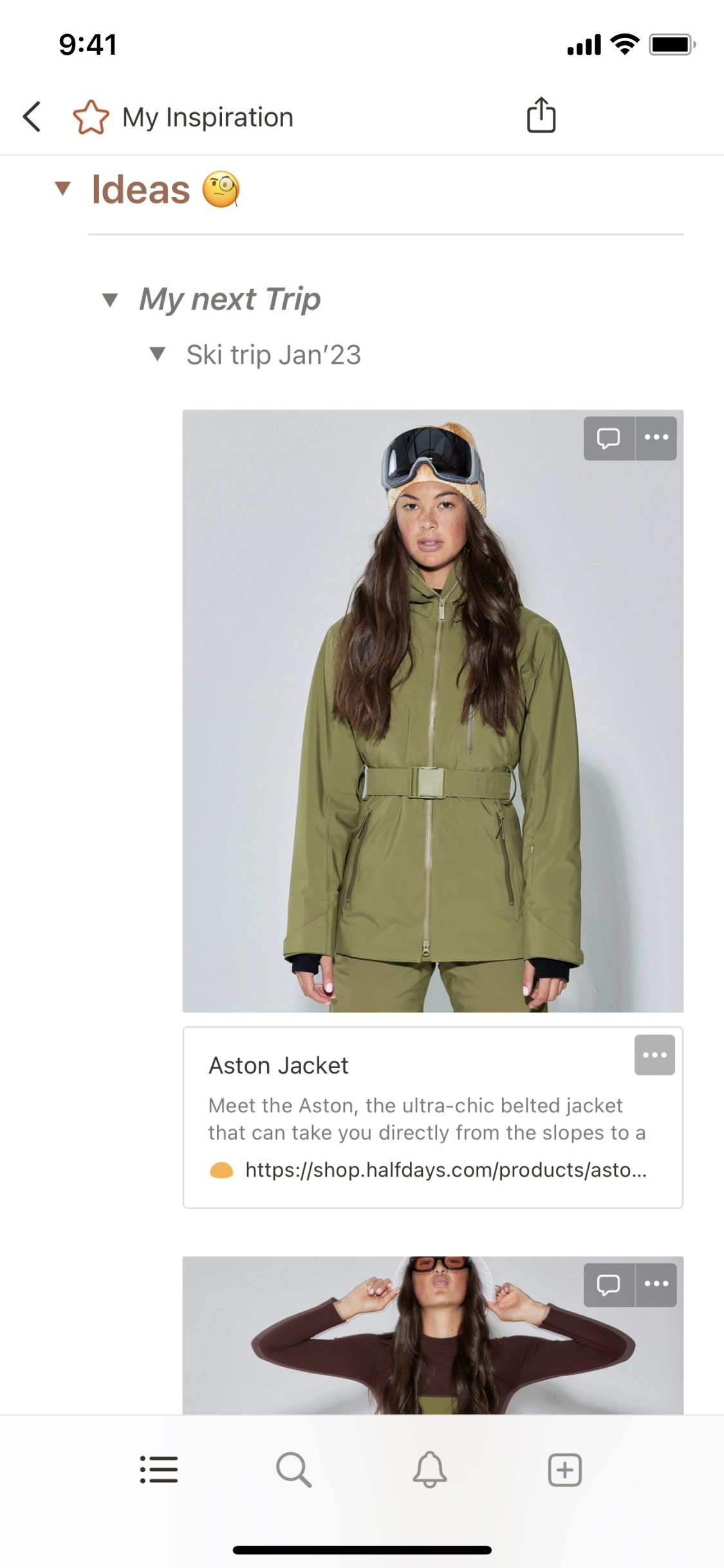
Task: Open options for the maroon top image
Action: point(656,1285)
